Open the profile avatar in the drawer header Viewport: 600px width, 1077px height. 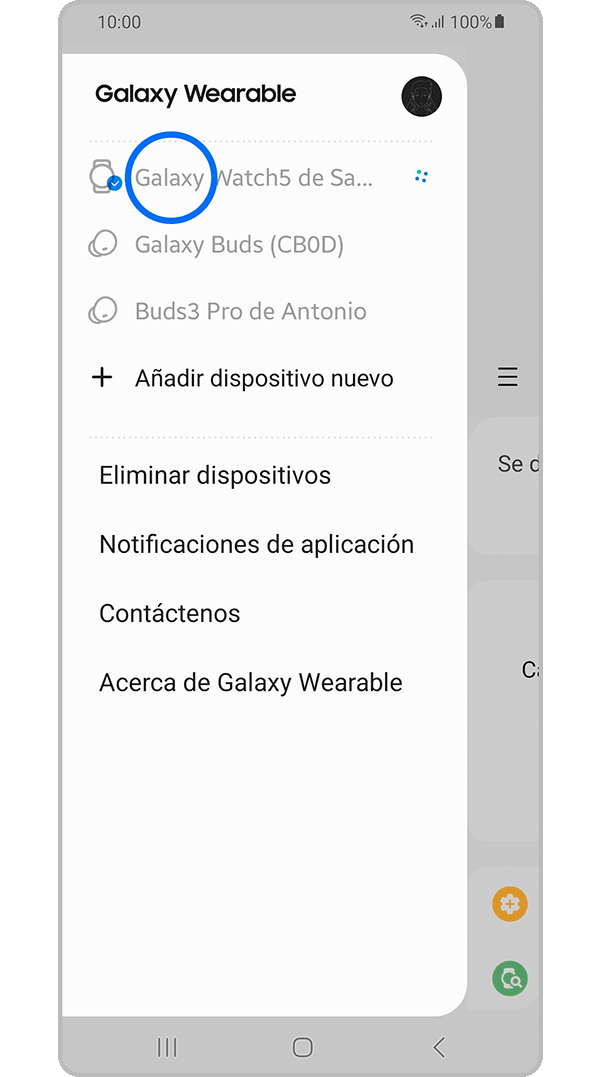421,96
